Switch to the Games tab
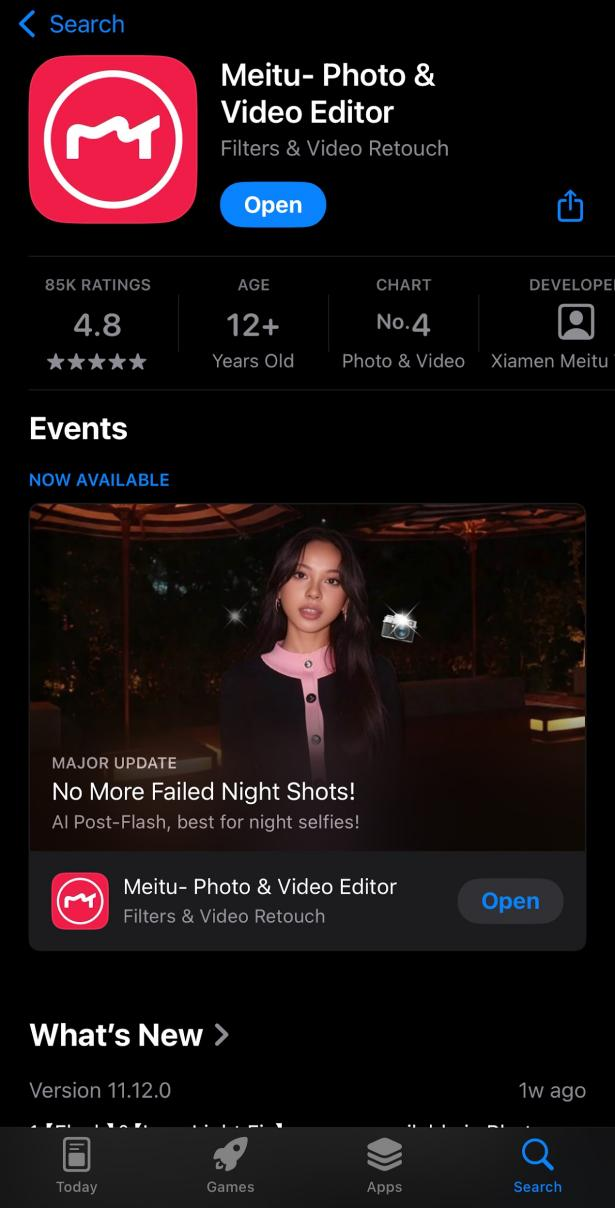 point(230,1166)
